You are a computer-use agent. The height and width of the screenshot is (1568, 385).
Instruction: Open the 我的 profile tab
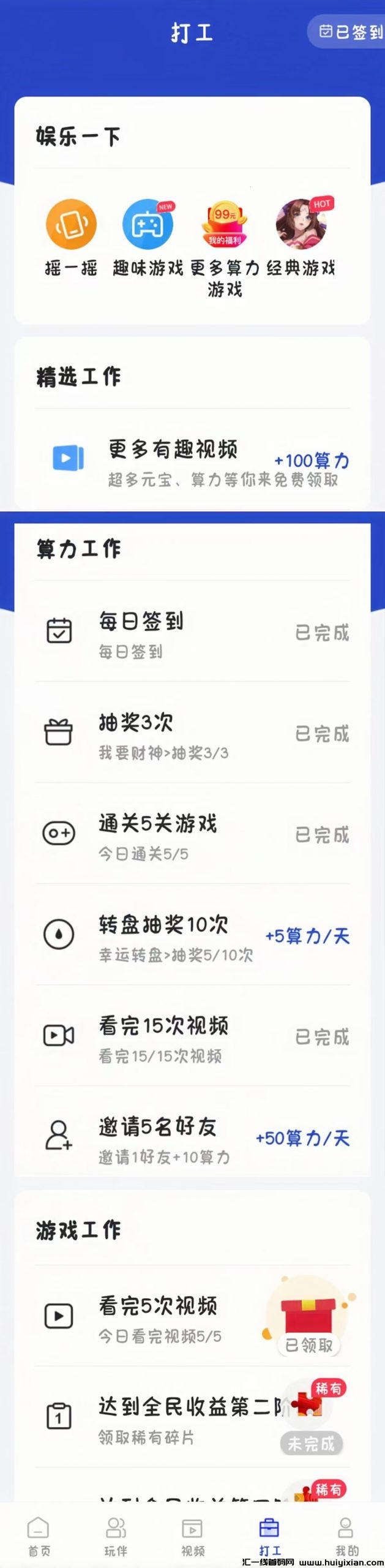pos(346,1536)
